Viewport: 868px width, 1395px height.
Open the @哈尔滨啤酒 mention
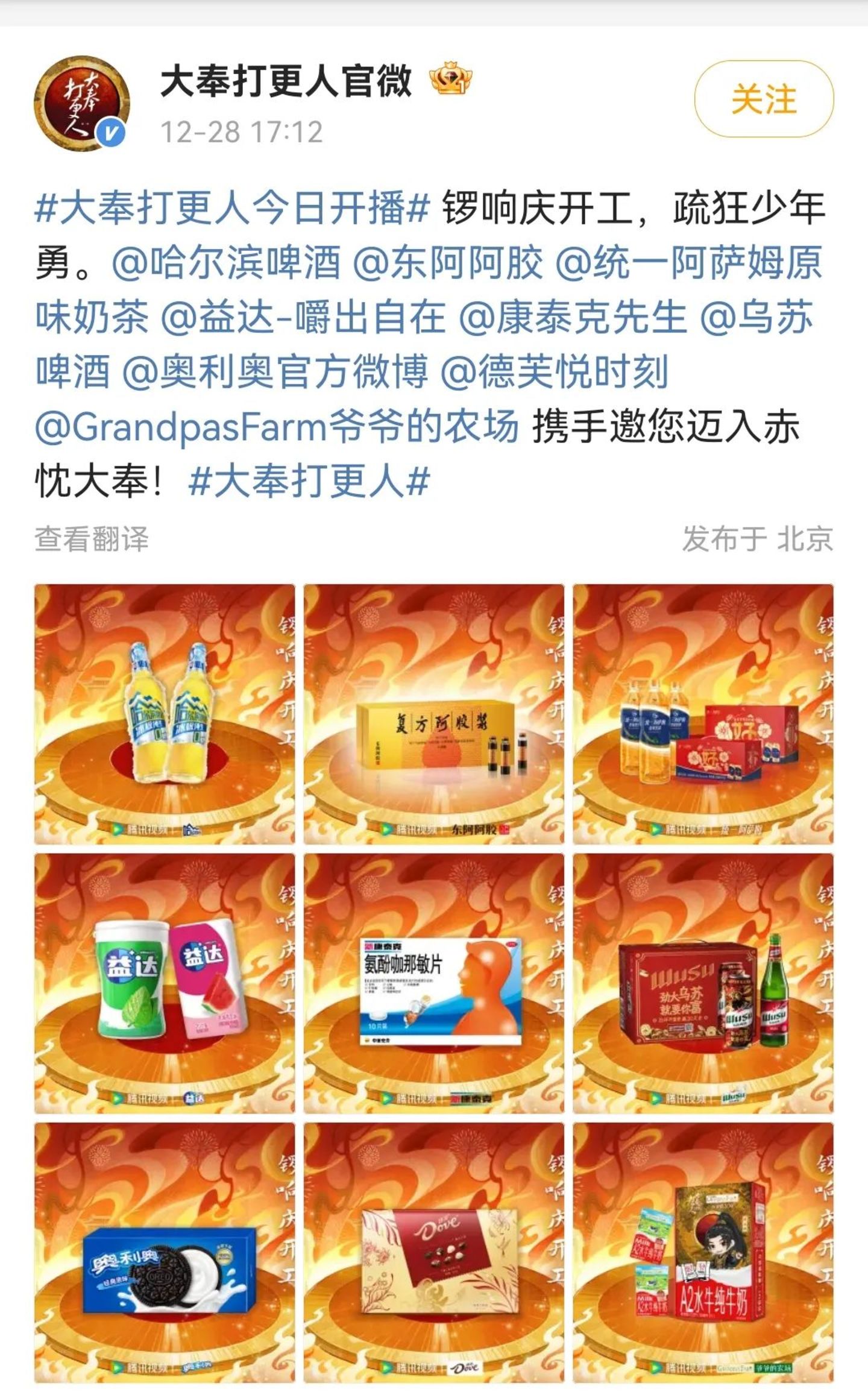click(226, 263)
